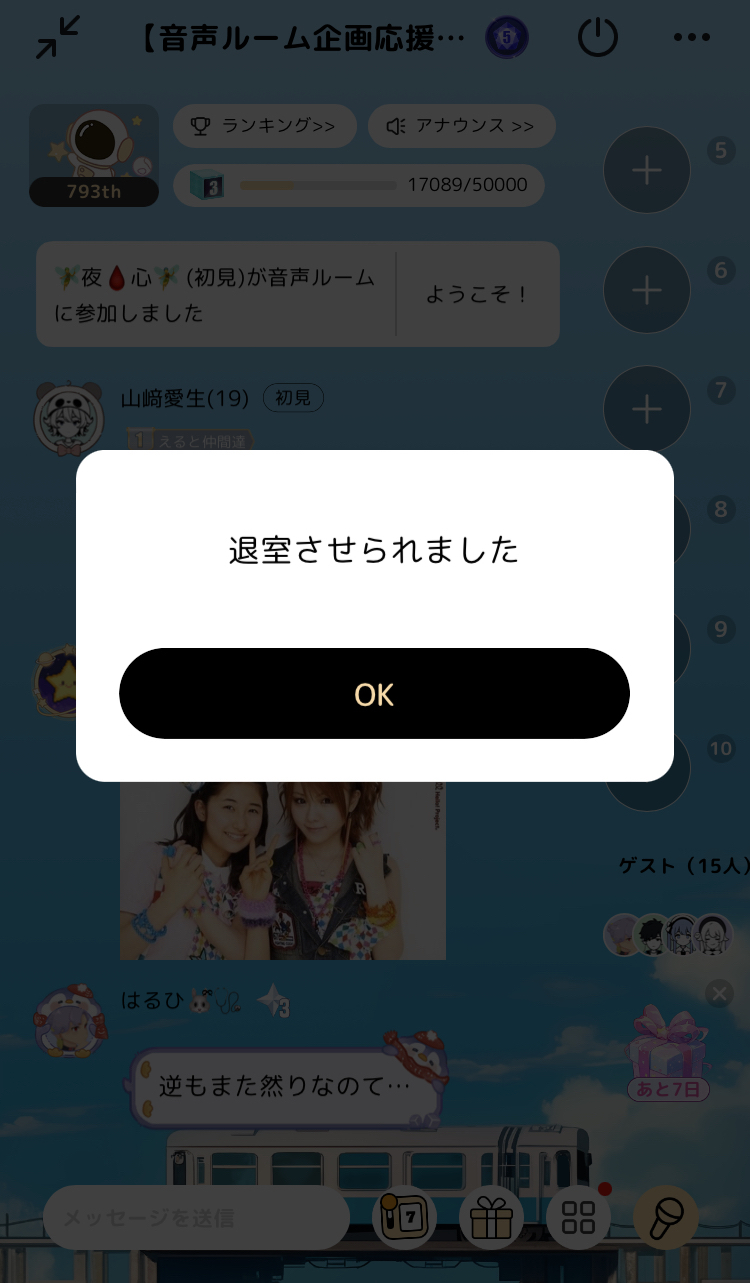Screen dimensions: 750x1283
Task: Join empty seat number 5
Action: pyautogui.click(x=647, y=170)
